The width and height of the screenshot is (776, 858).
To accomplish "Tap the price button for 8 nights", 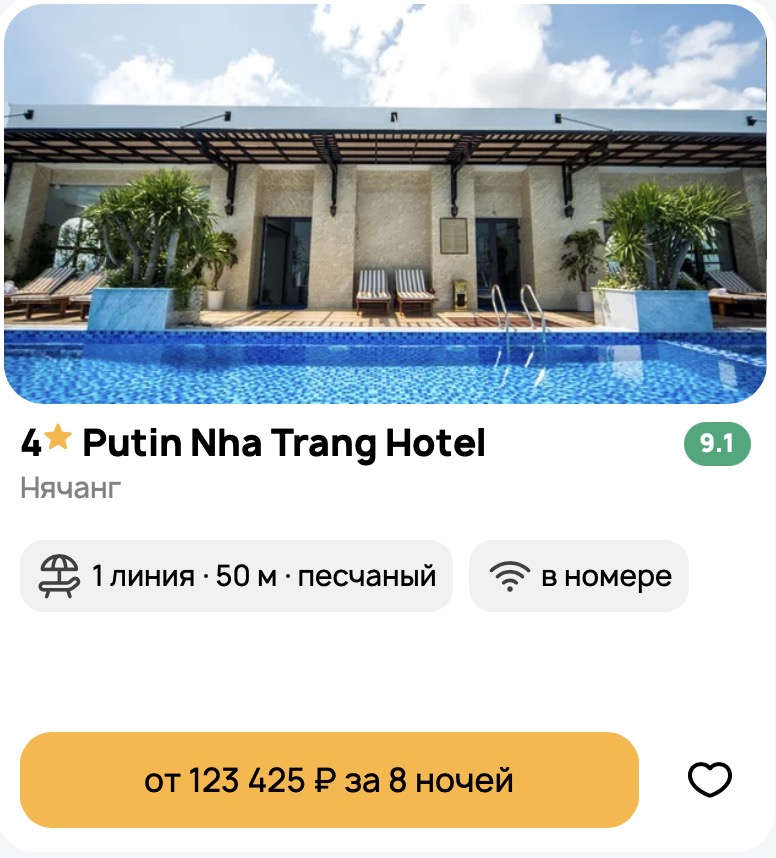I will (329, 780).
